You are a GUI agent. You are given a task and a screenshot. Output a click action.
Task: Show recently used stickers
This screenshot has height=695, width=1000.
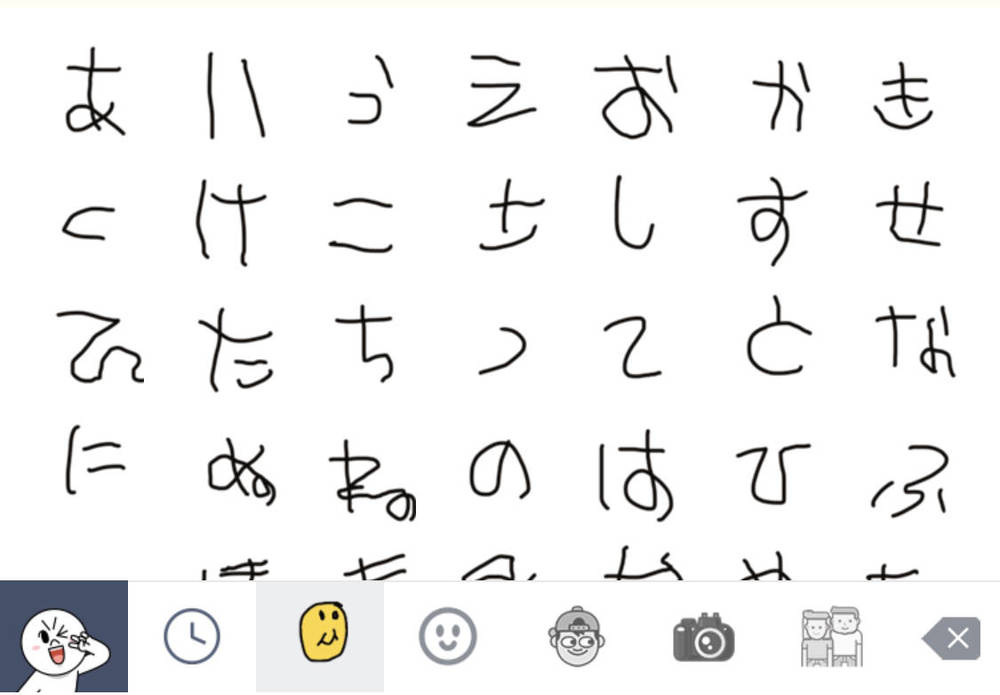(x=192, y=637)
